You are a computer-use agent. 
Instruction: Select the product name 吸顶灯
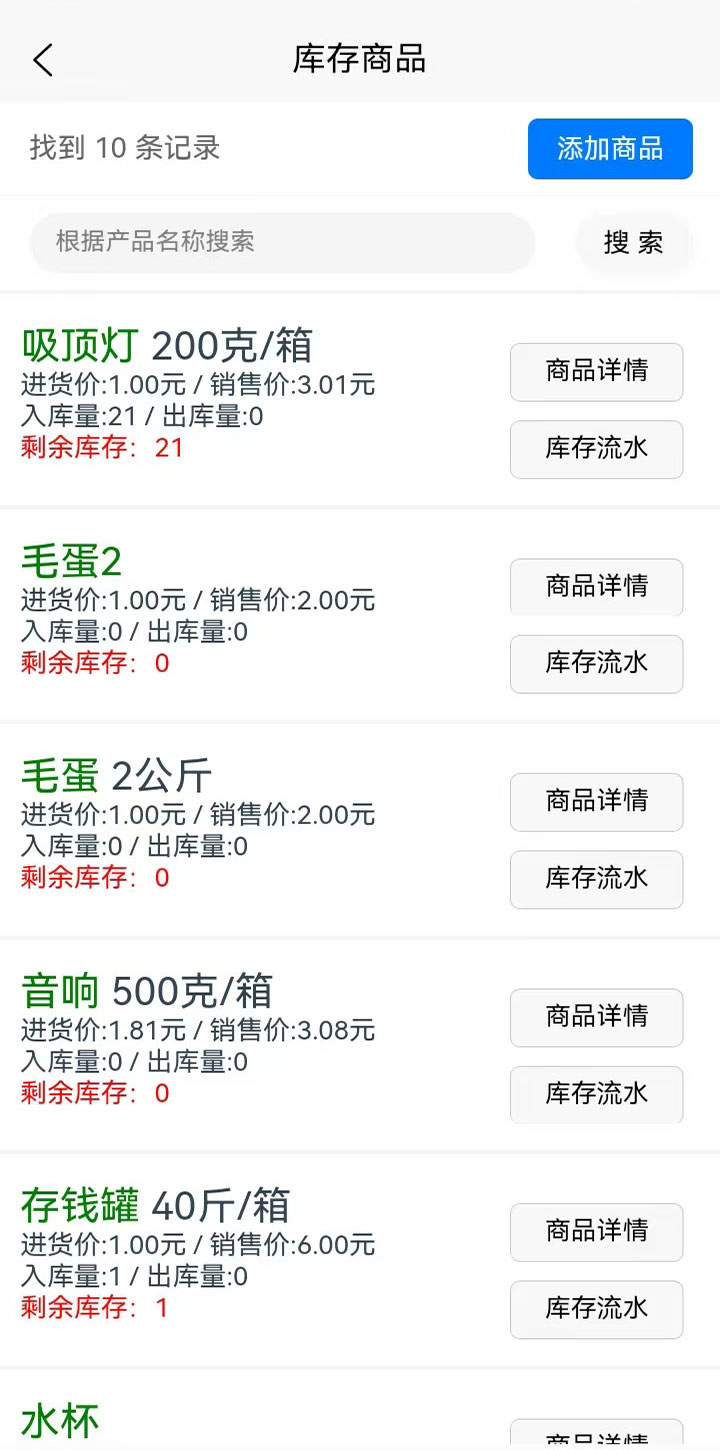pyautogui.click(x=79, y=347)
